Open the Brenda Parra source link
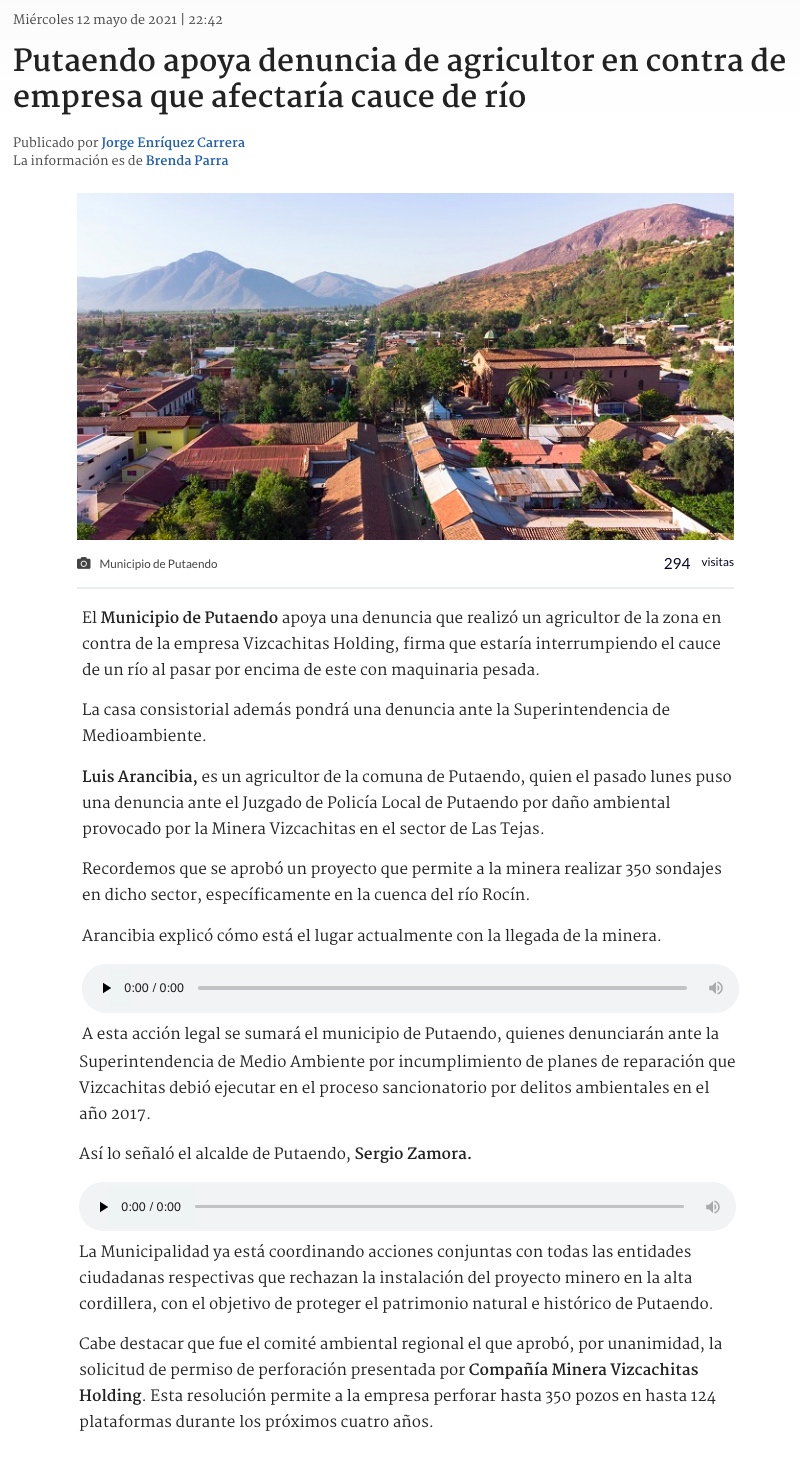Viewport: 800px width, 1477px height. point(187,160)
